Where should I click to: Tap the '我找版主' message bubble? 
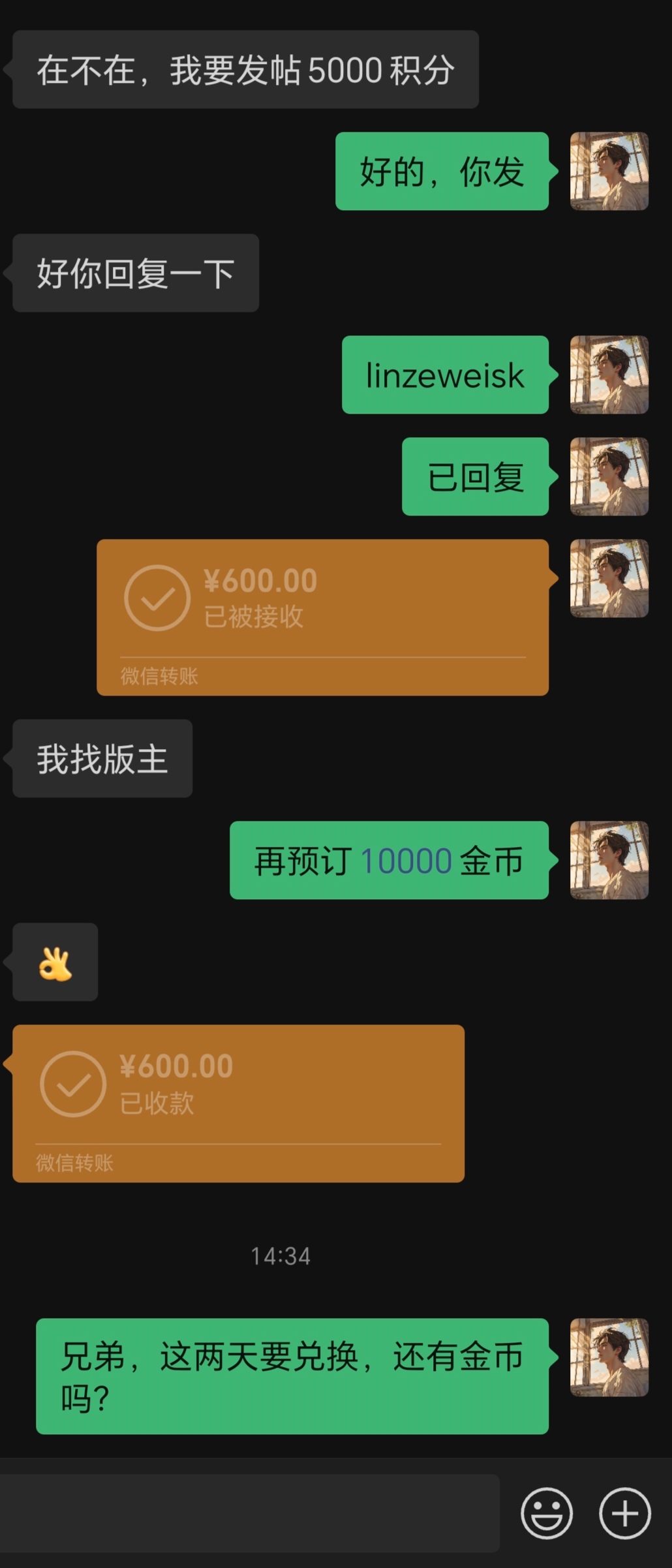(100, 757)
